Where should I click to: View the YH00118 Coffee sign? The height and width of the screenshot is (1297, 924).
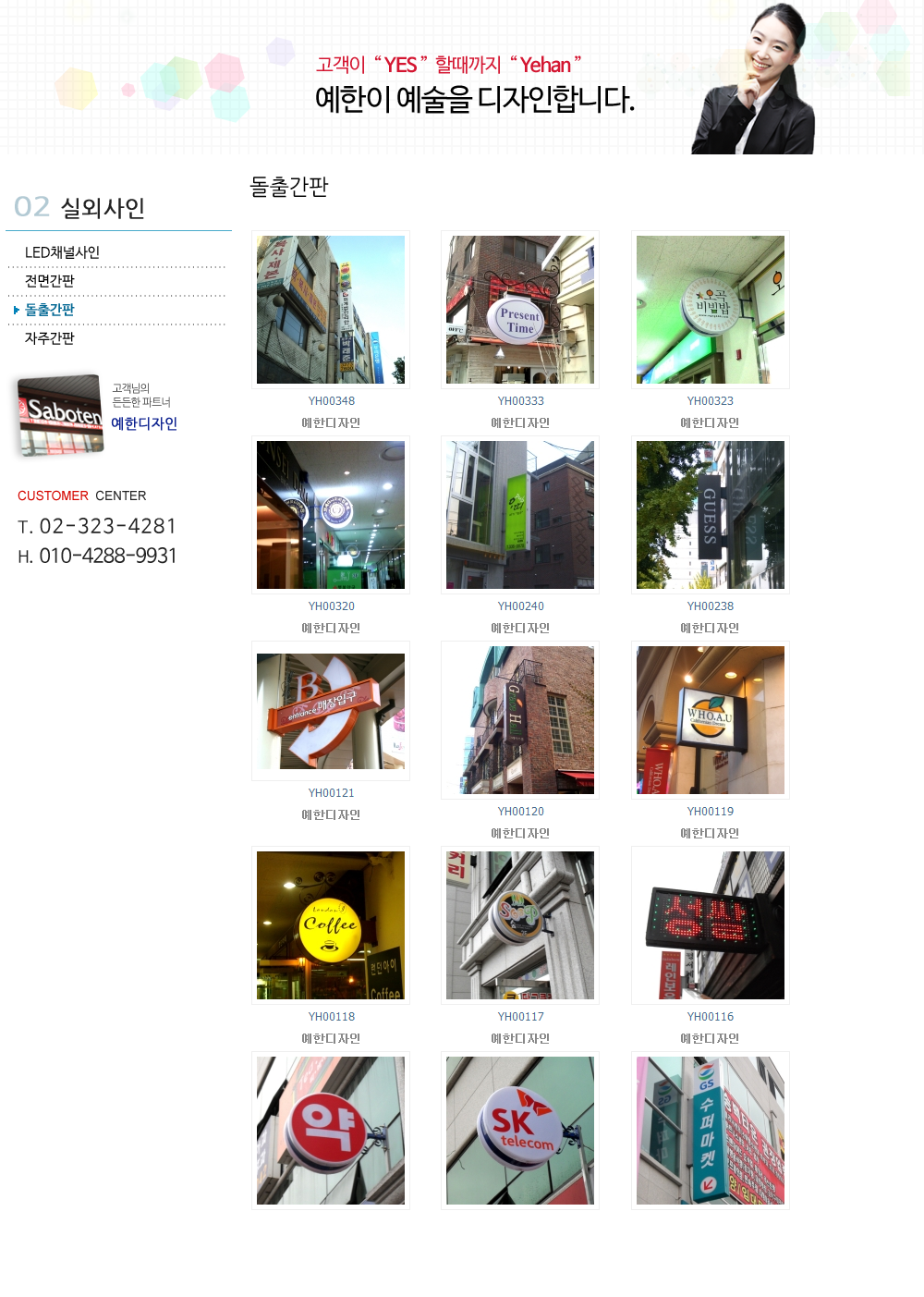pos(331,925)
